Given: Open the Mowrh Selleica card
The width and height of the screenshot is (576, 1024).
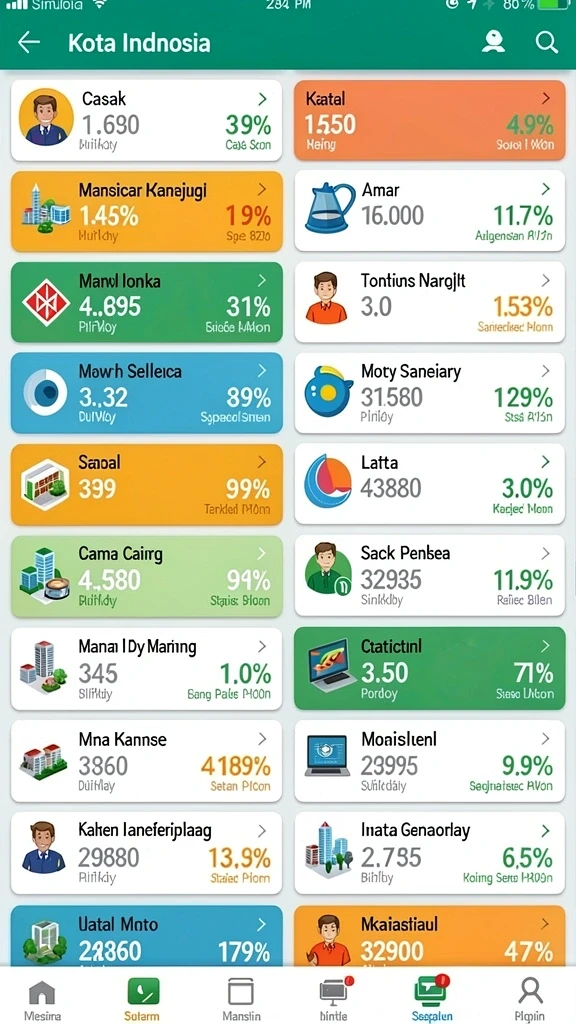Looking at the screenshot, I should 147,393.
